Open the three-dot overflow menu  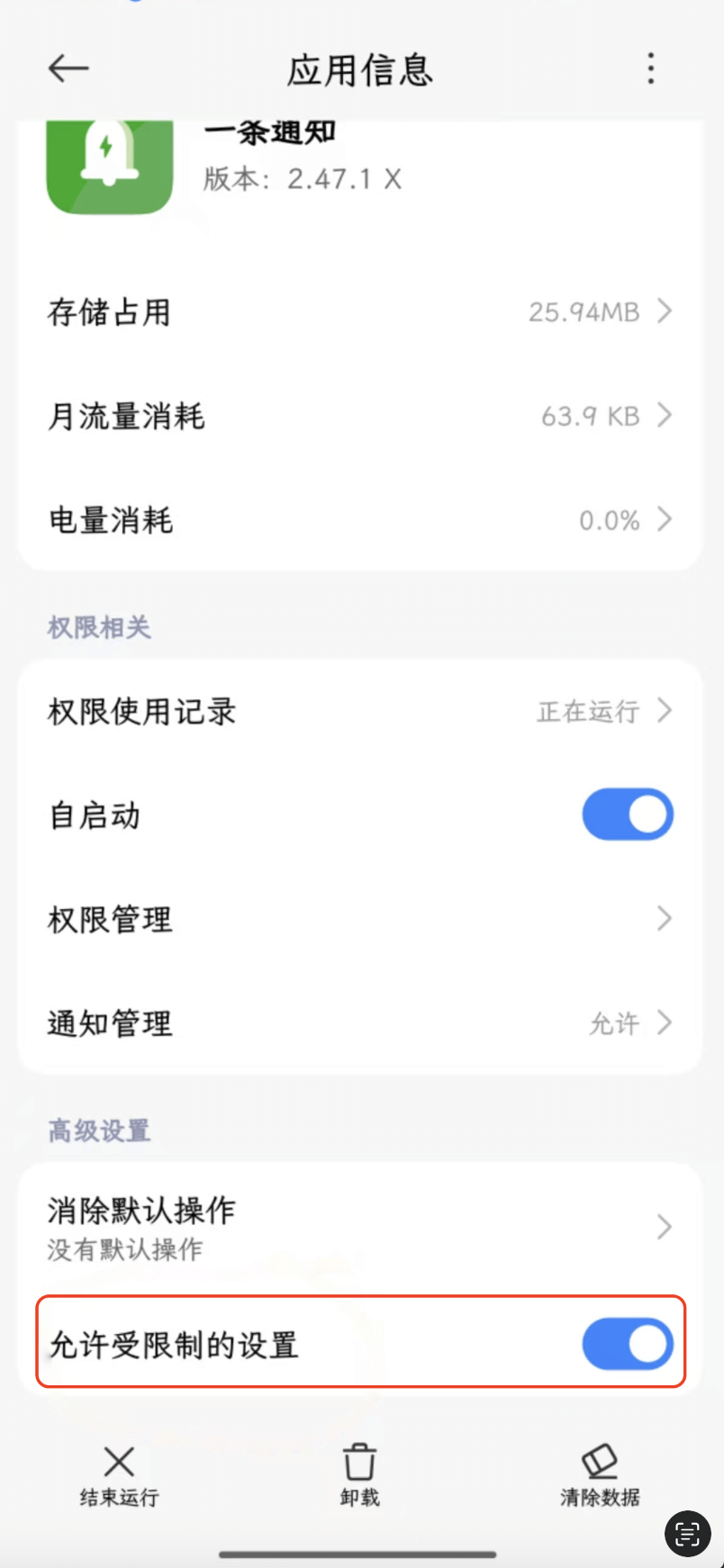point(650,68)
